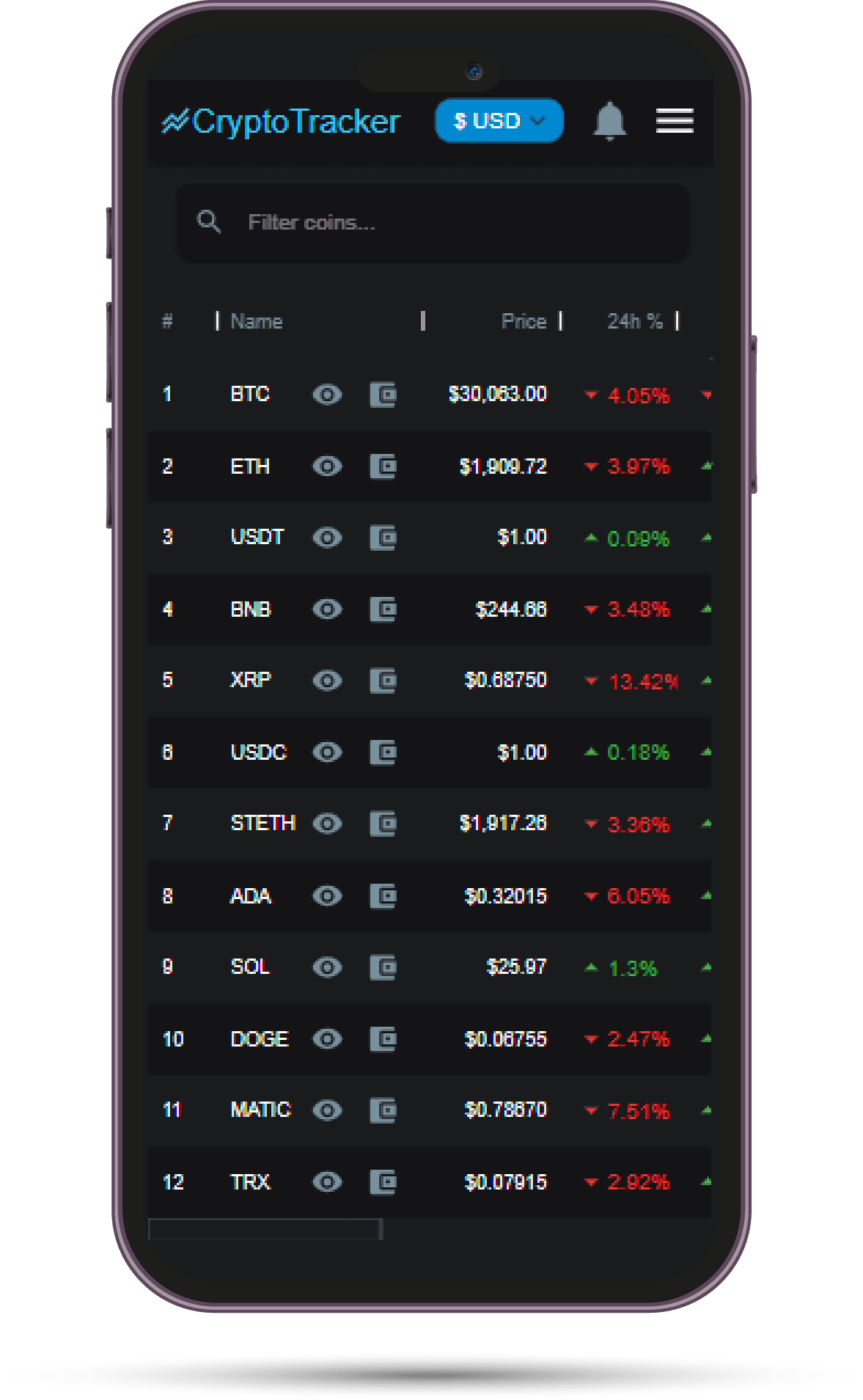Screen dimensions: 863x1400
Task: Open the USD currency dropdown
Action: click(x=499, y=121)
